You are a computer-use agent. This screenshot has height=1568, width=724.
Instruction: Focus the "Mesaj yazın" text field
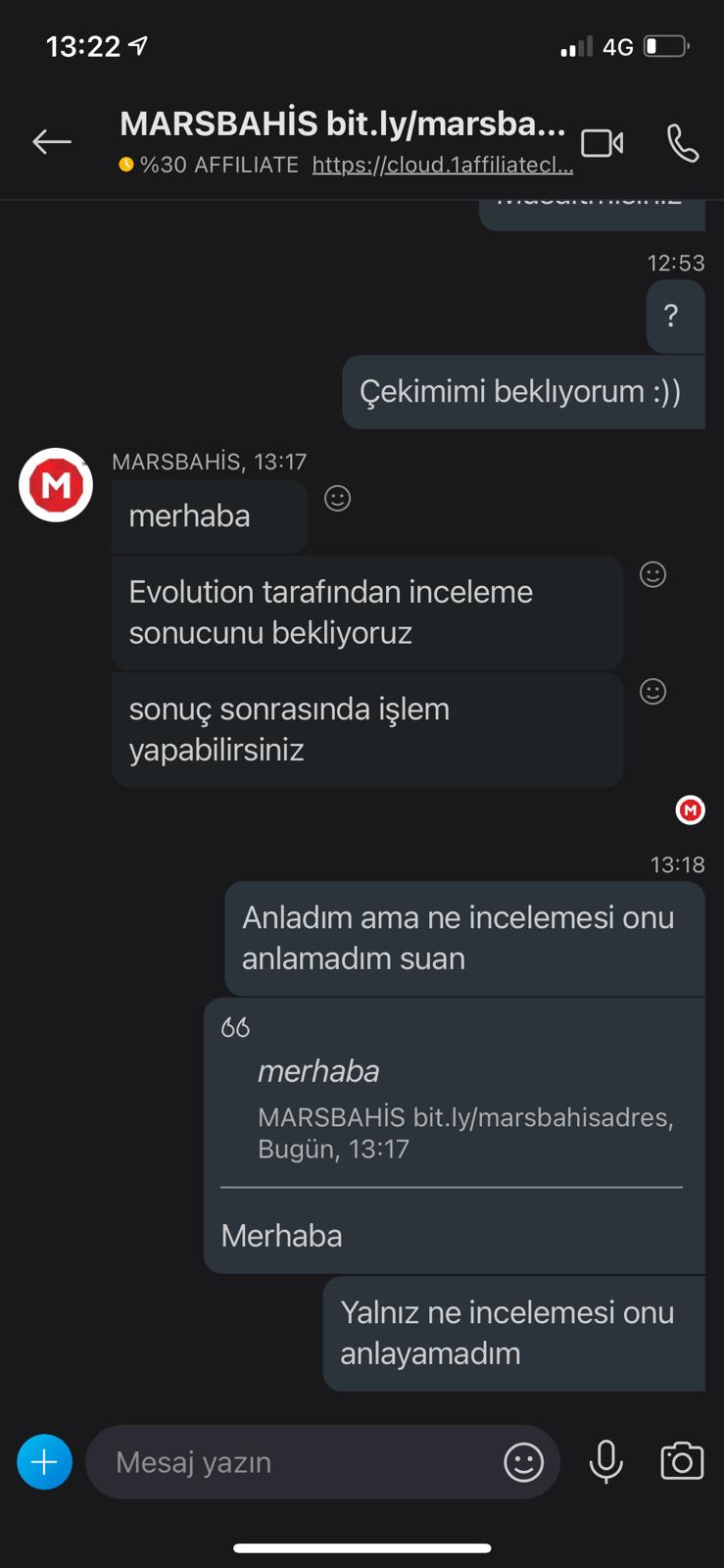point(294,1462)
